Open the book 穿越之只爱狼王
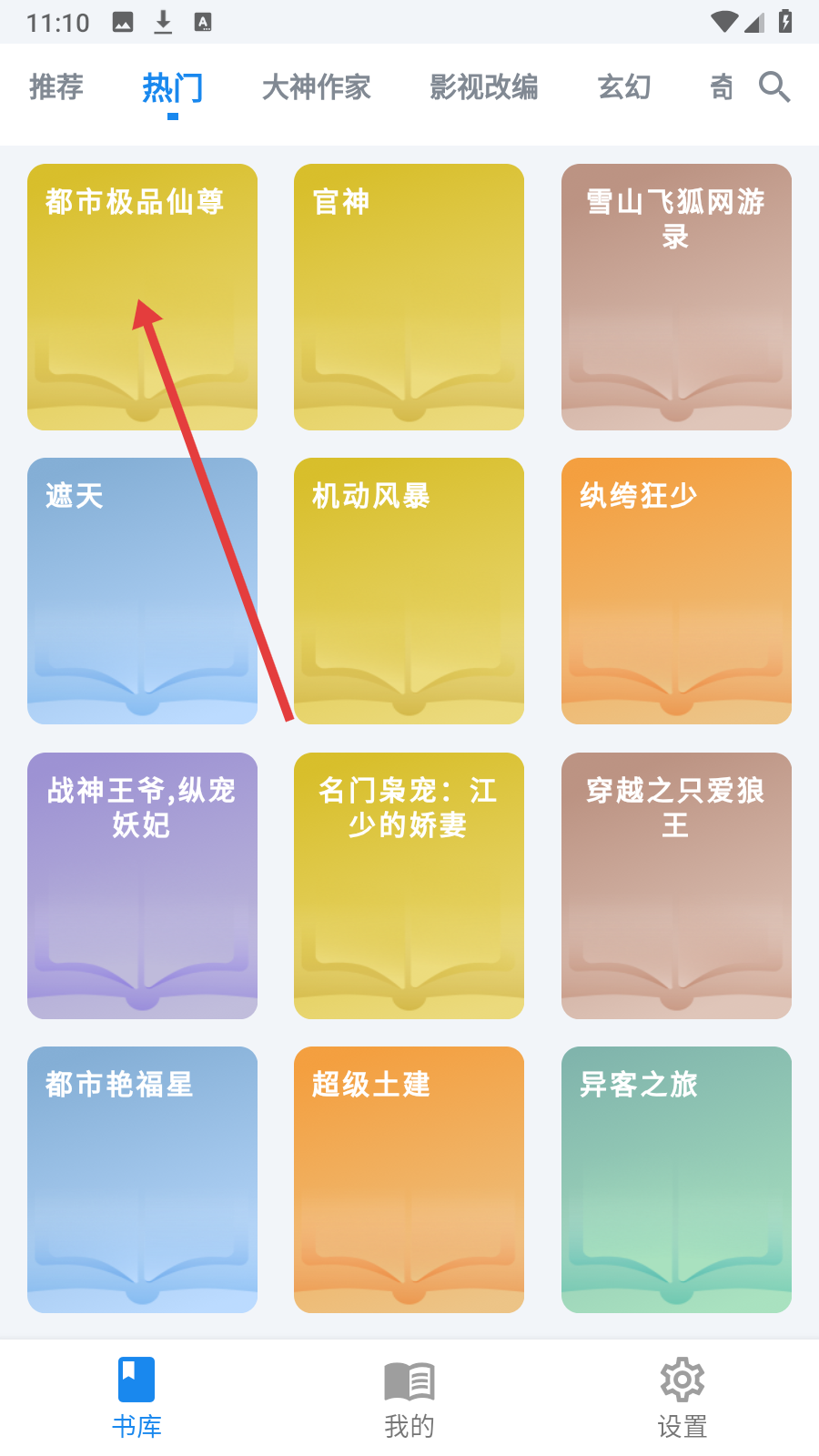 point(676,885)
